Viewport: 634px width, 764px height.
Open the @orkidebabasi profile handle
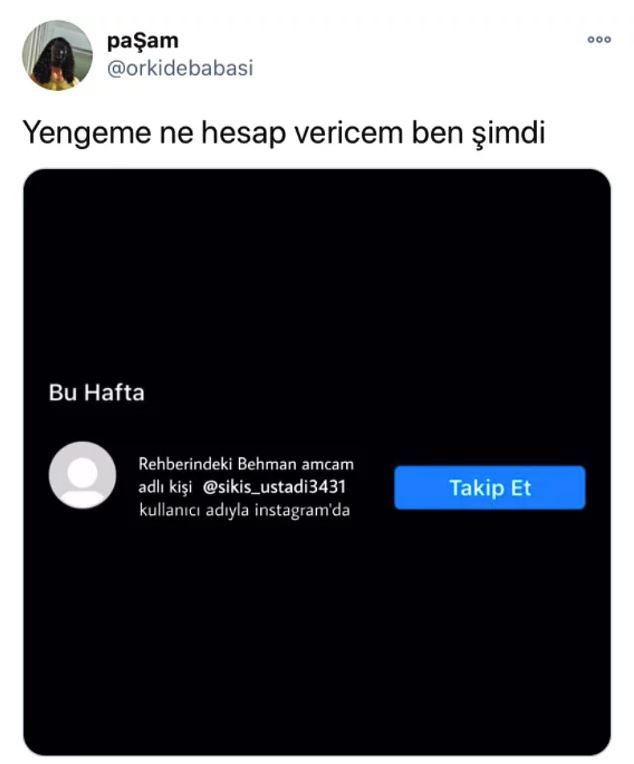pos(179,69)
